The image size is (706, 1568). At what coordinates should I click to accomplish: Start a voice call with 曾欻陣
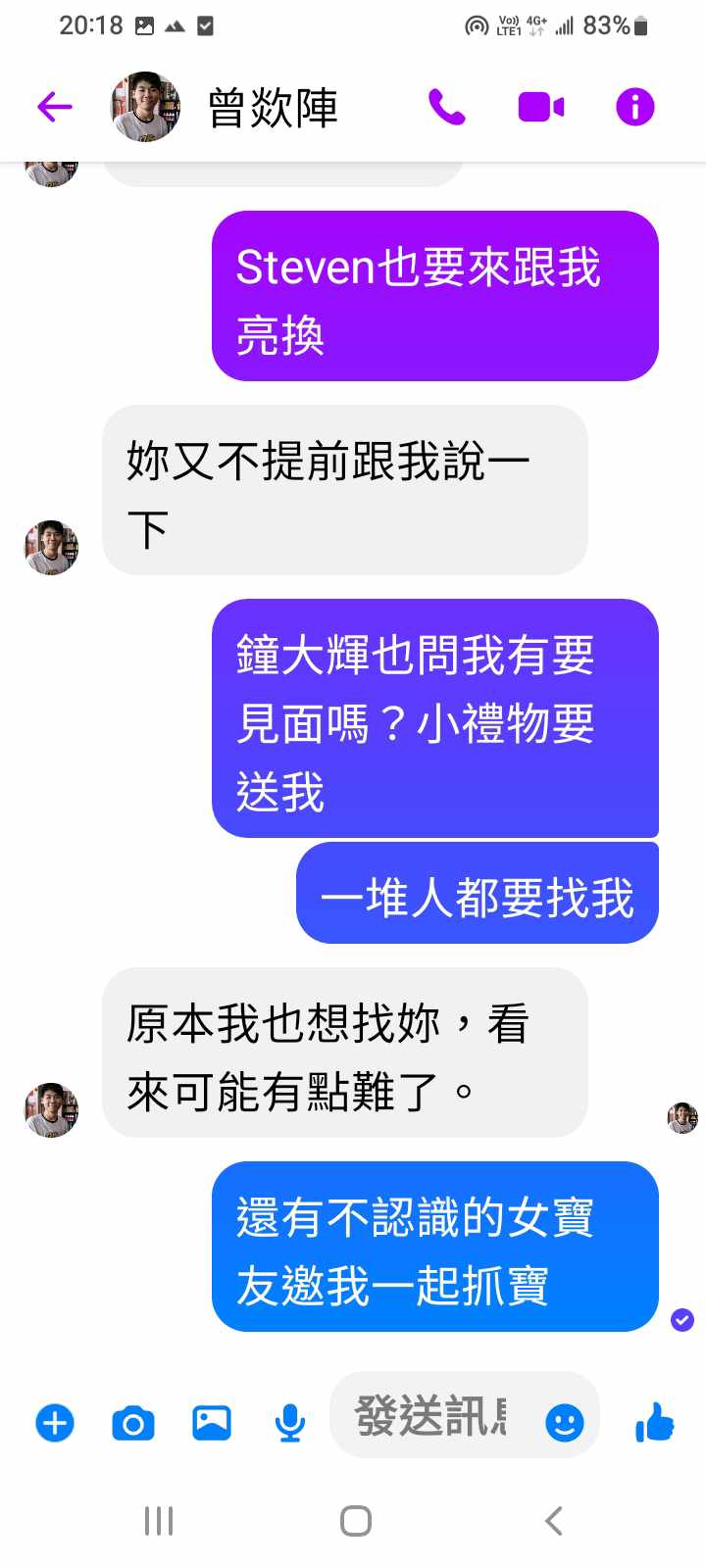point(446,107)
